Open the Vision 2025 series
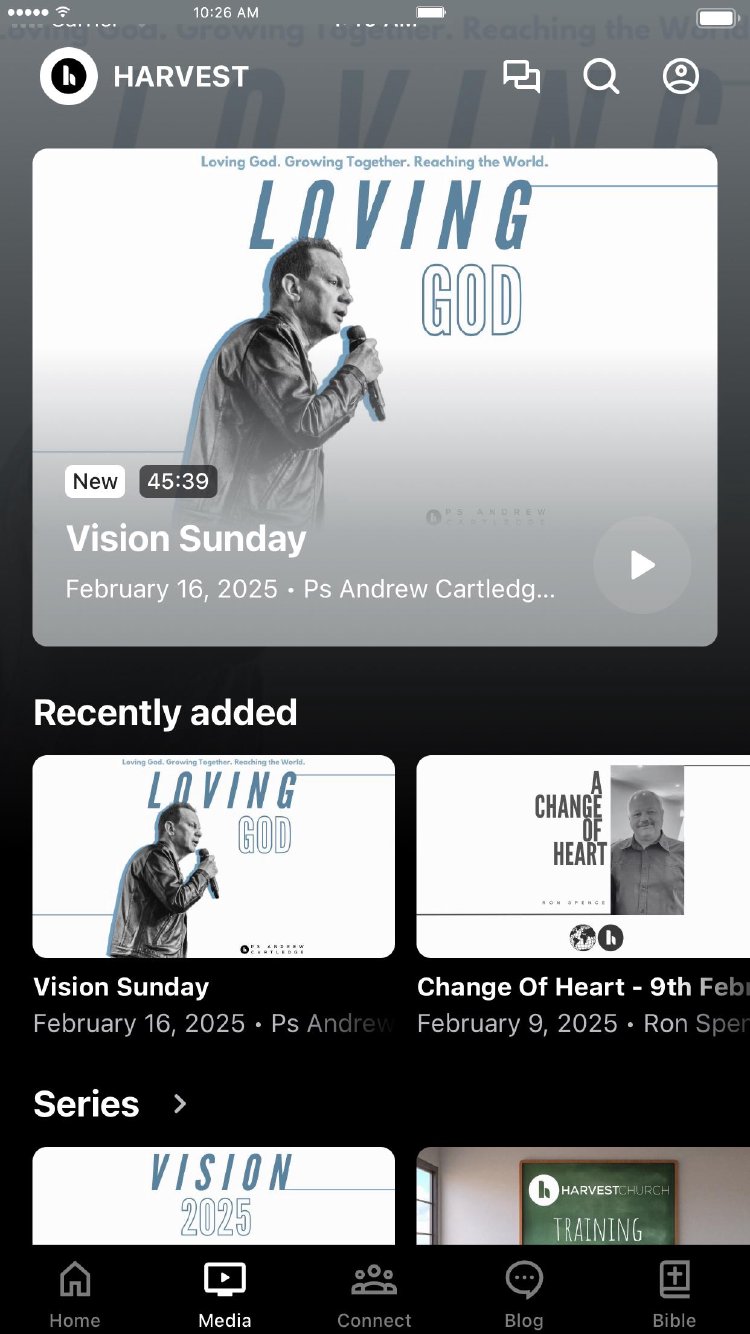Image resolution: width=750 pixels, height=1334 pixels. tap(213, 1196)
